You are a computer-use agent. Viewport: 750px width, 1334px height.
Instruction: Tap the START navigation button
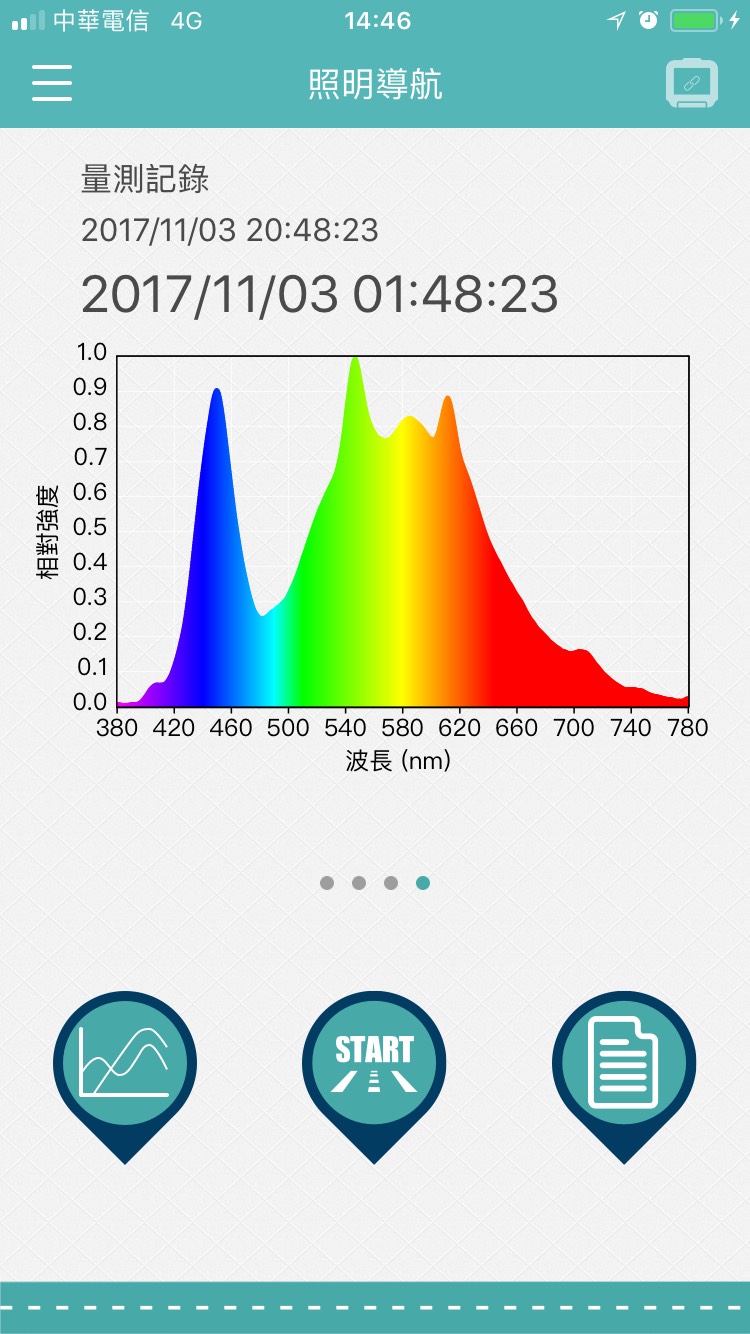[374, 1077]
